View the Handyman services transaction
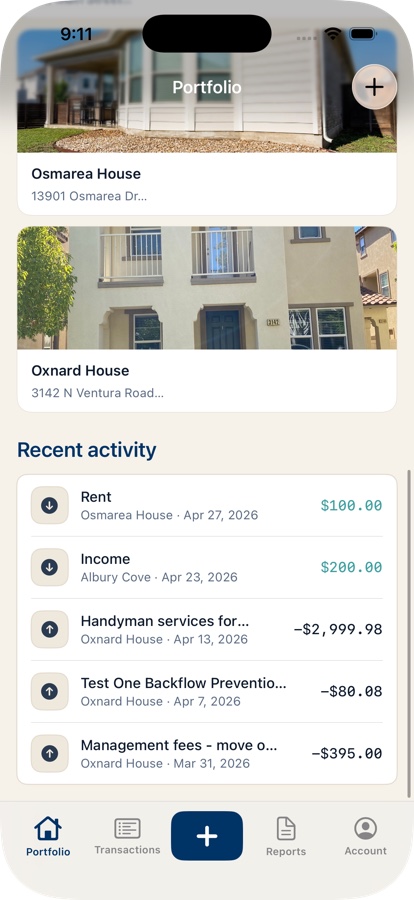Viewport: 414px width, 900px height. pyautogui.click(x=207, y=630)
